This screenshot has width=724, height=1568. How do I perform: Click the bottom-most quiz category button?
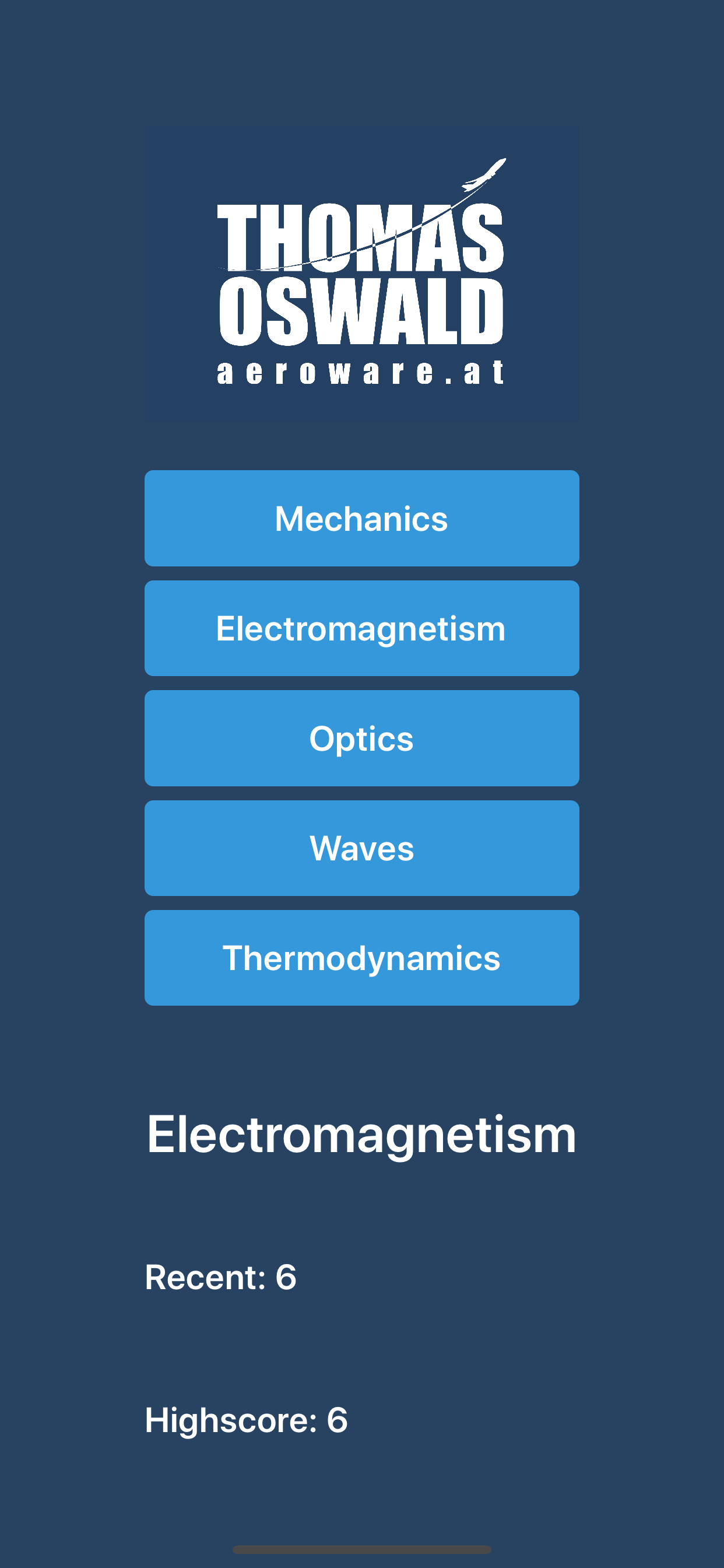[361, 958]
